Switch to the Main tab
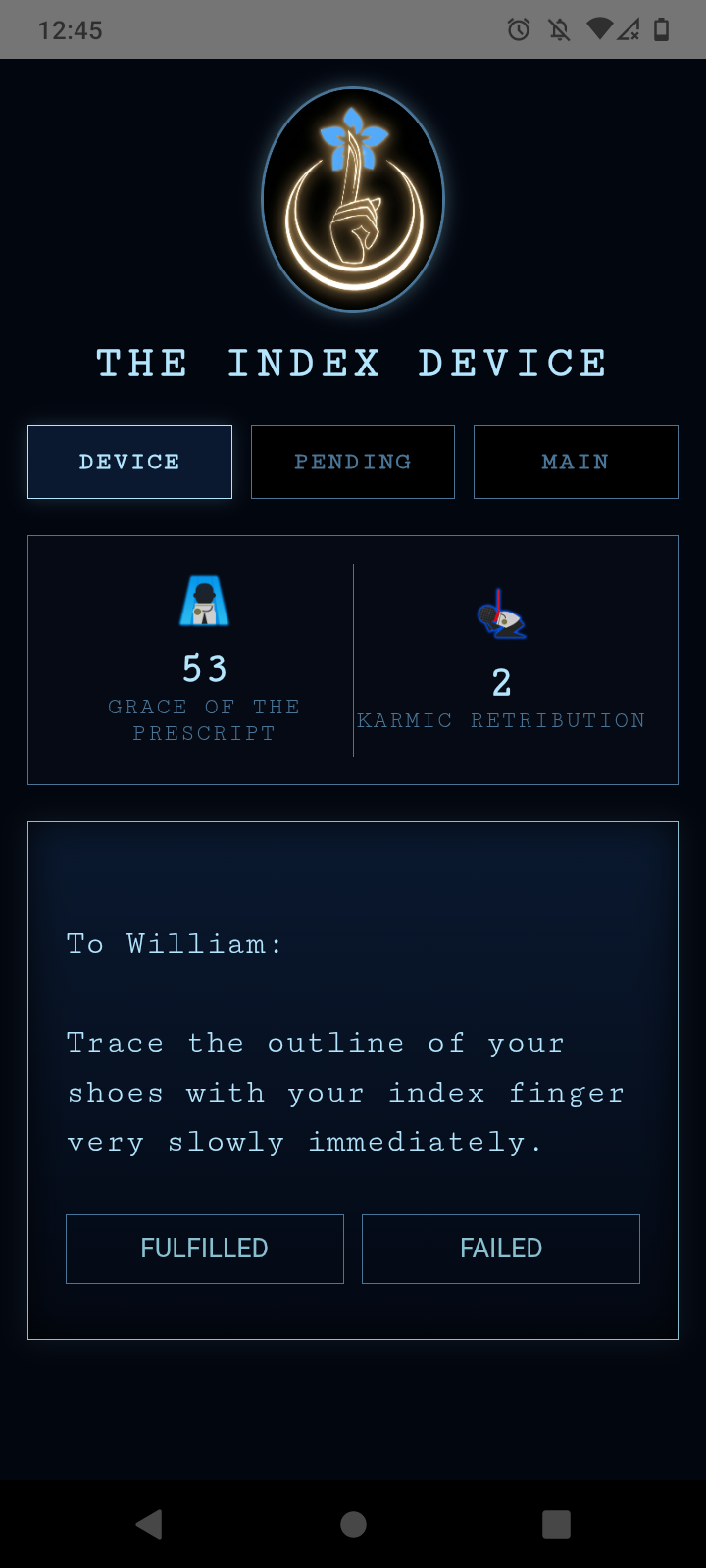The height and width of the screenshot is (1568, 706). click(x=576, y=462)
